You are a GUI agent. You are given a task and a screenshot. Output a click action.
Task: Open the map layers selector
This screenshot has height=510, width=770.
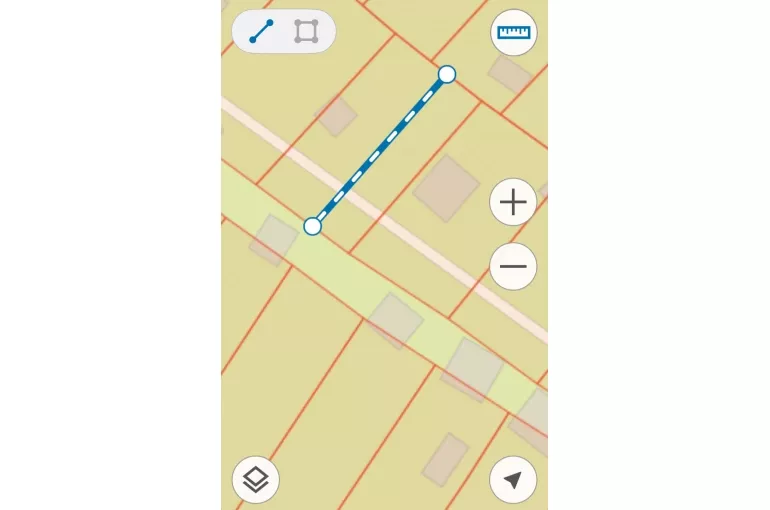[x=256, y=480]
